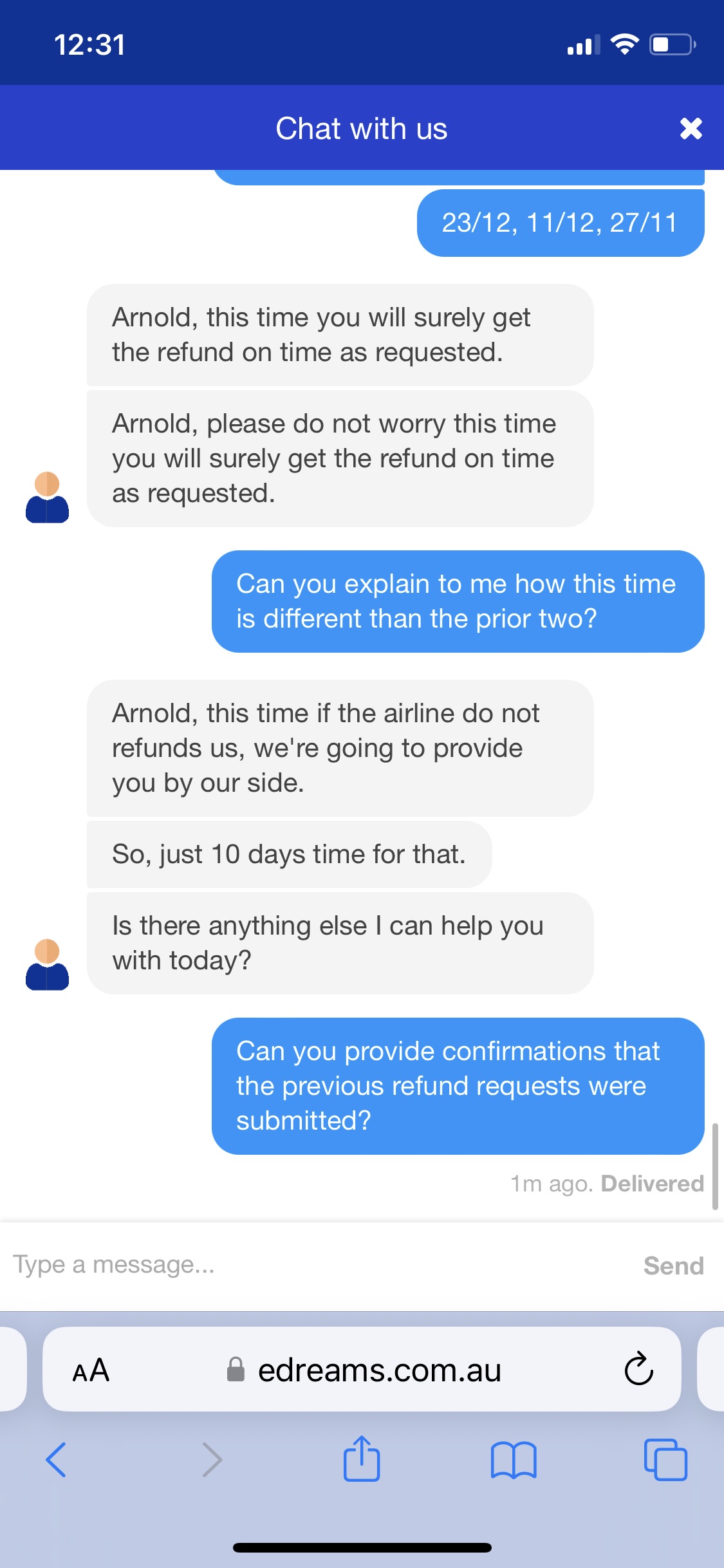Tap the Send button
The width and height of the screenshot is (724, 1568).
[x=673, y=1265]
